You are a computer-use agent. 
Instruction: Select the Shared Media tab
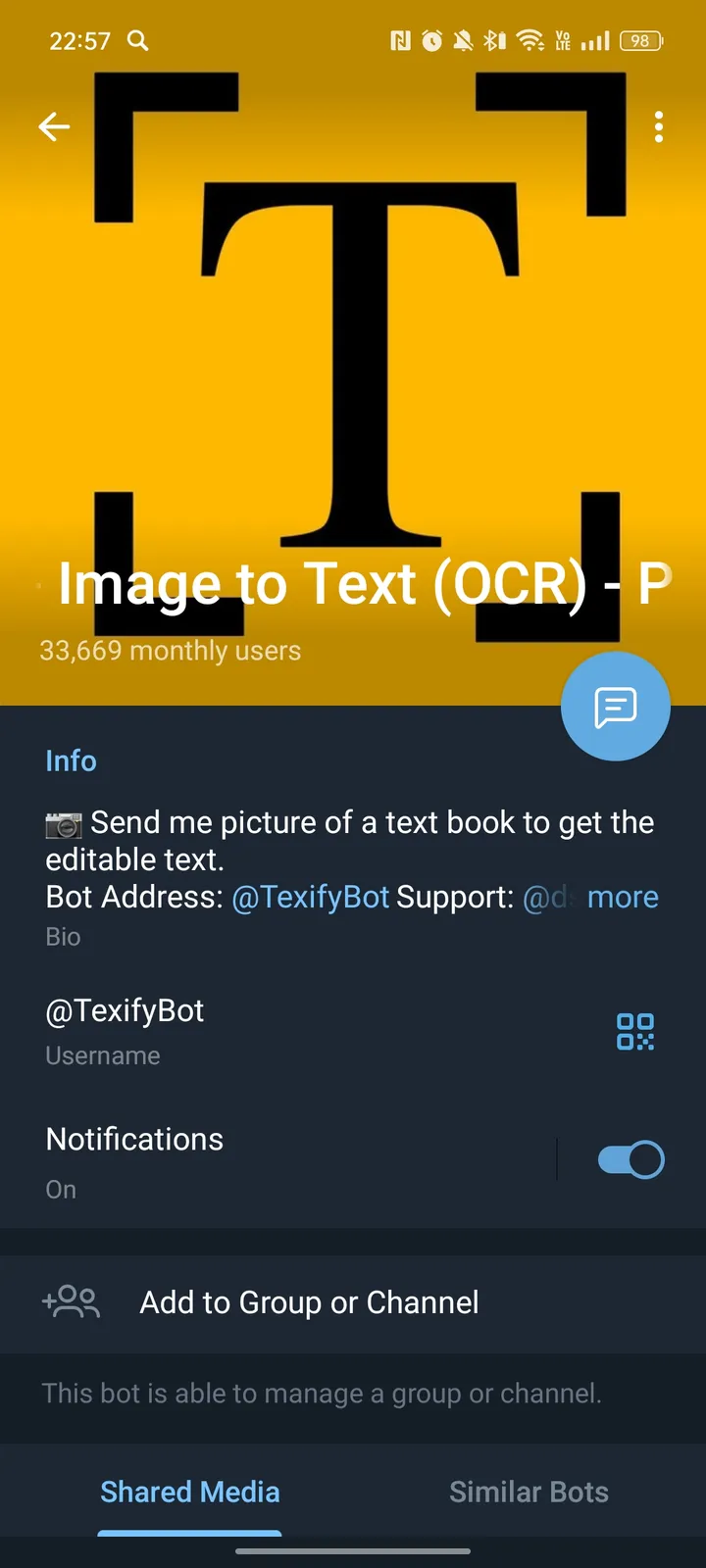point(189,1491)
